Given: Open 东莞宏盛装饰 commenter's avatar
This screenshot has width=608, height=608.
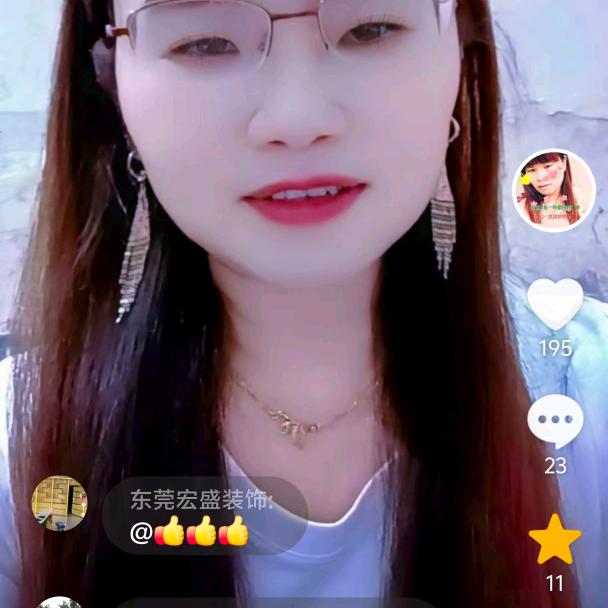Looking at the screenshot, I should (59, 502).
